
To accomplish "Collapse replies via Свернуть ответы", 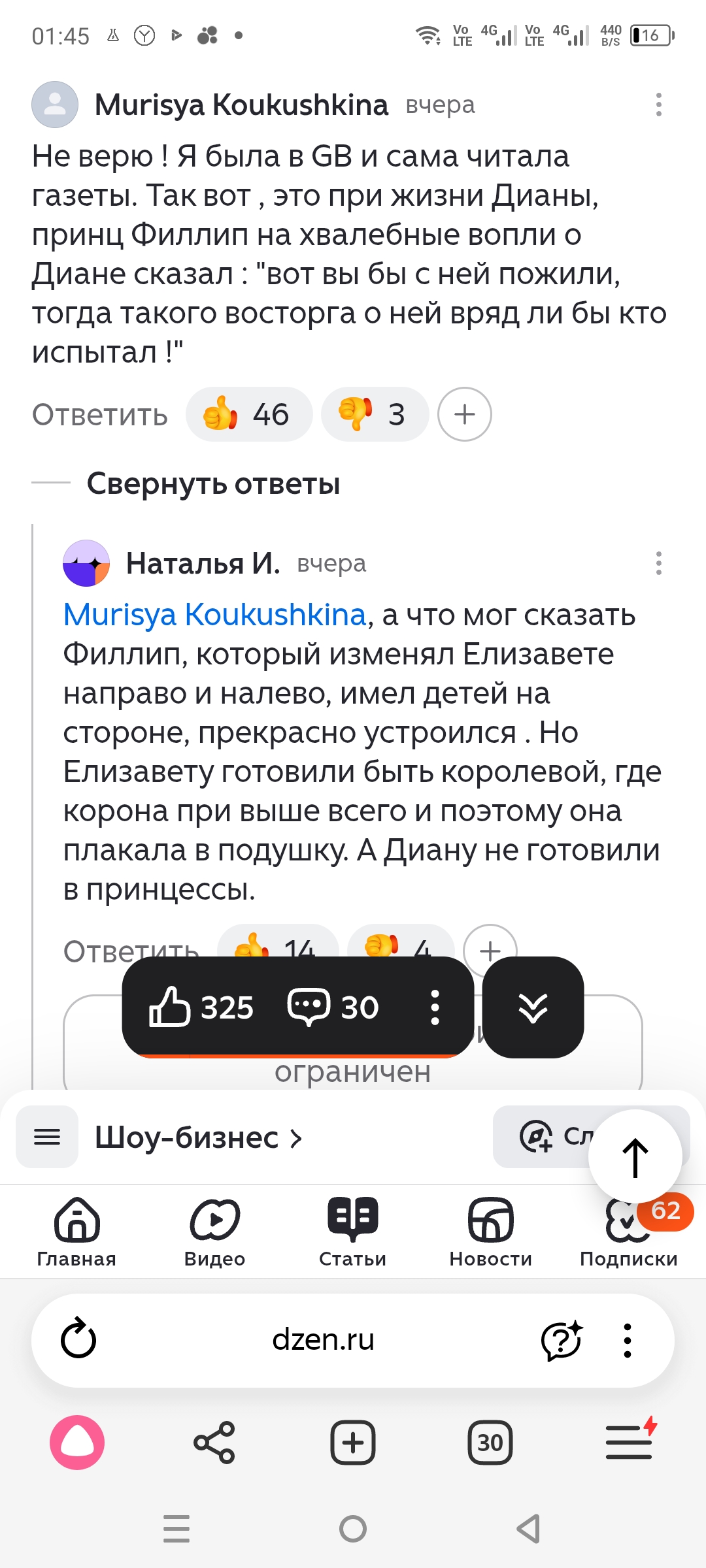I will point(213,483).
